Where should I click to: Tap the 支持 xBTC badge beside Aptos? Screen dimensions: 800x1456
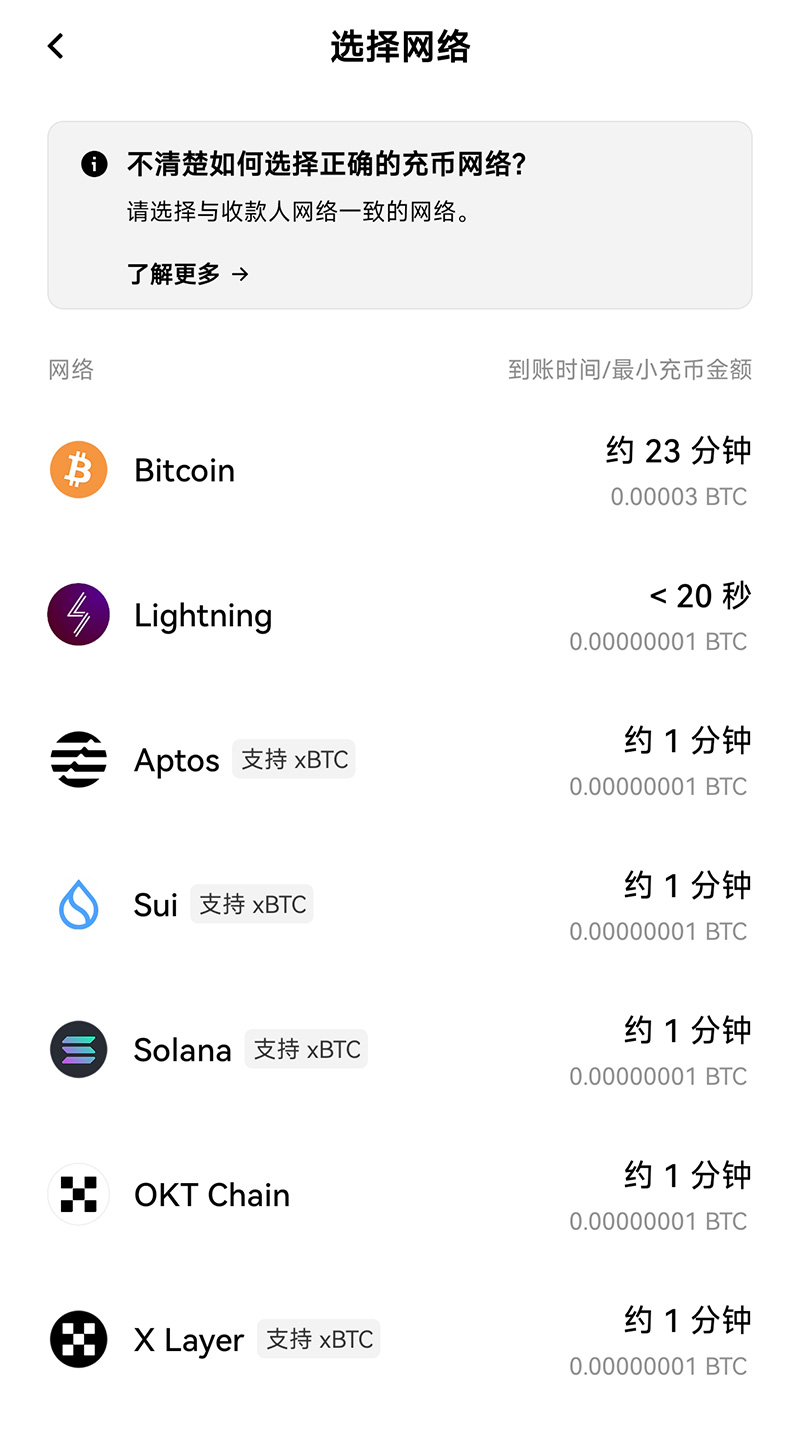tap(294, 758)
